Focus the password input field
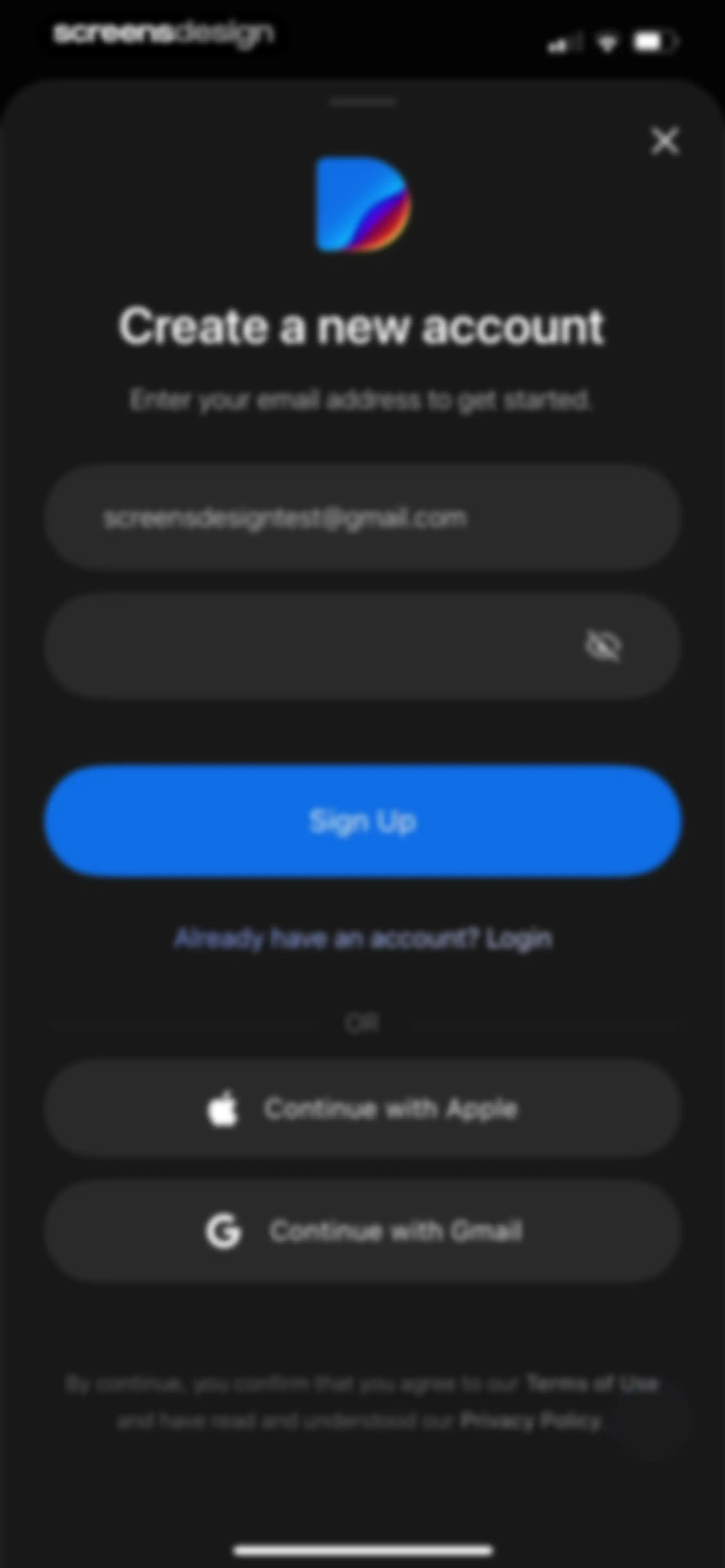This screenshot has height=1568, width=725. click(362, 646)
